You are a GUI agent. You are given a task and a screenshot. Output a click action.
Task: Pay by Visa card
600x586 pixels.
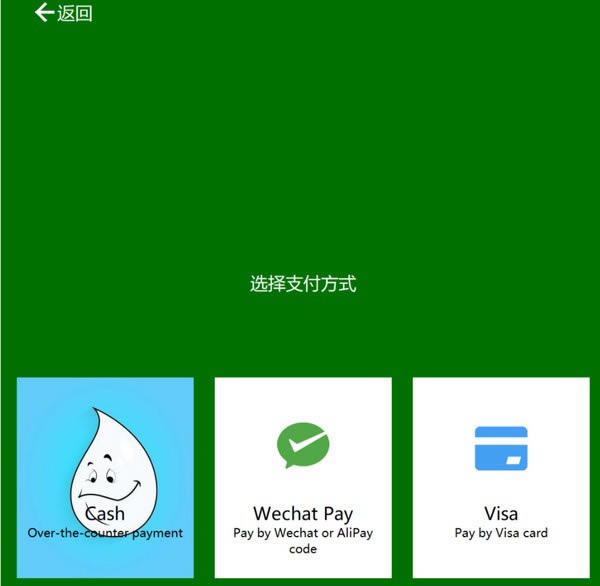pos(500,476)
